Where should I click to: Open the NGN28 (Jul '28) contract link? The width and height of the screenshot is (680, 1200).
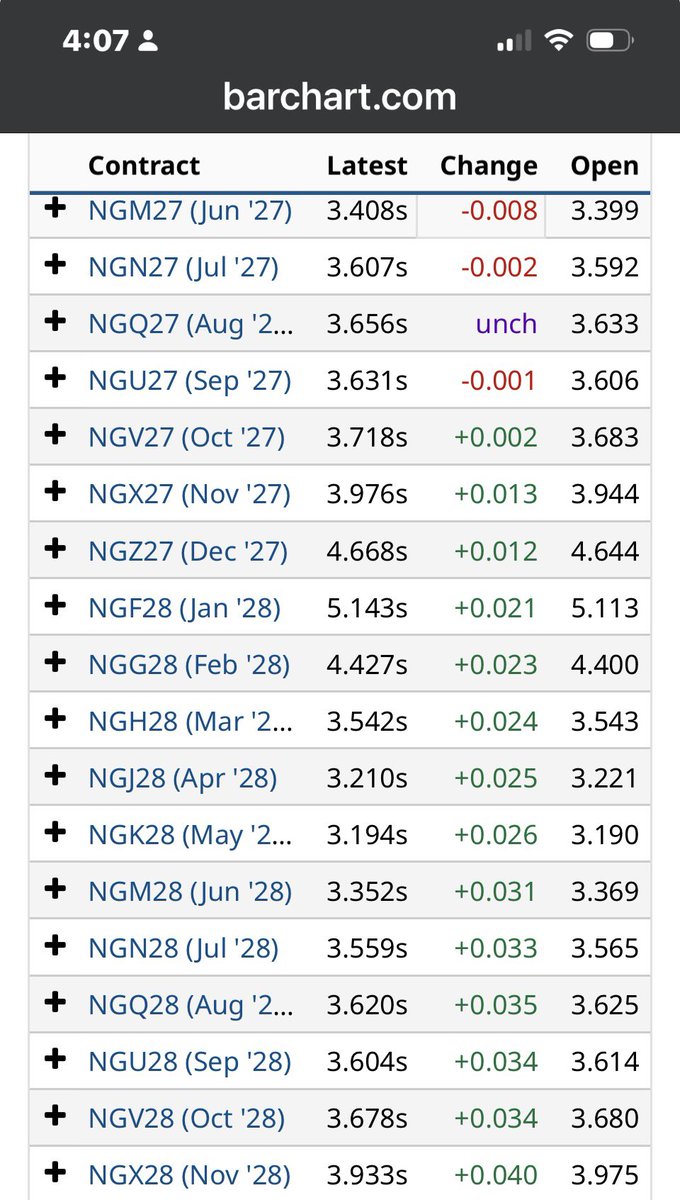[x=183, y=948]
